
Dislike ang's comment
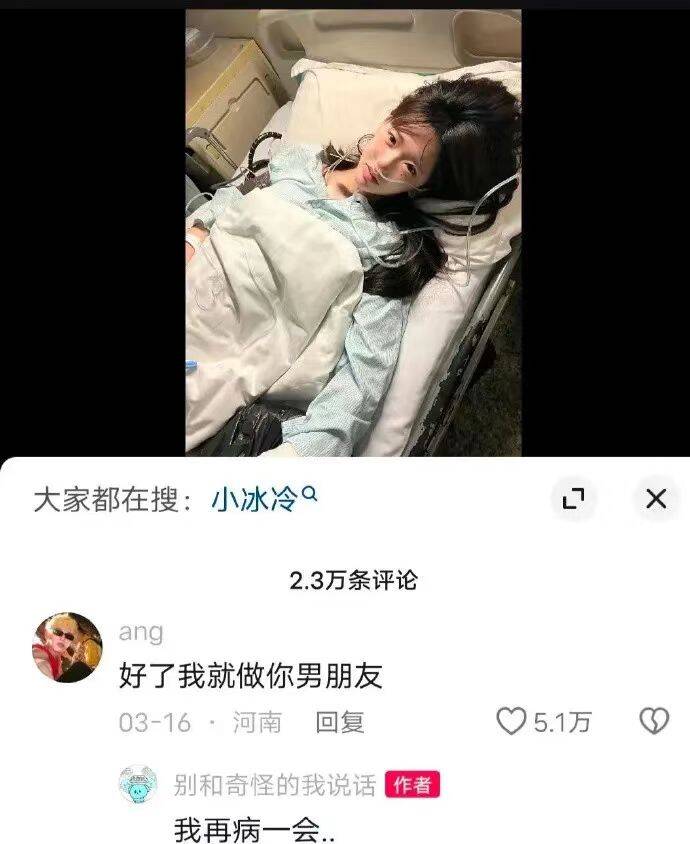coord(654,722)
